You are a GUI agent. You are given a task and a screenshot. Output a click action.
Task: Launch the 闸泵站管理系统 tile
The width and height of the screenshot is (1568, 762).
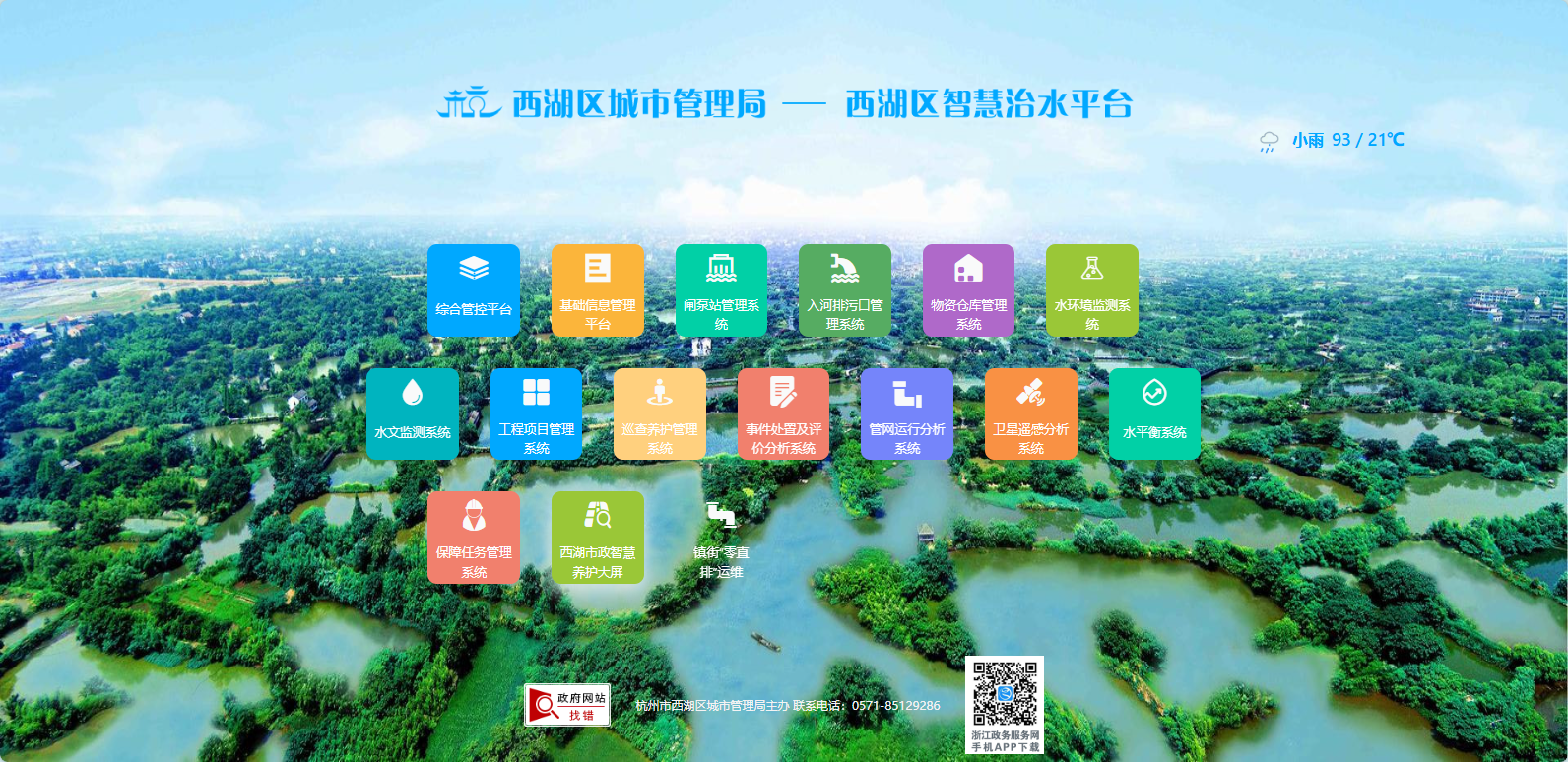721,289
